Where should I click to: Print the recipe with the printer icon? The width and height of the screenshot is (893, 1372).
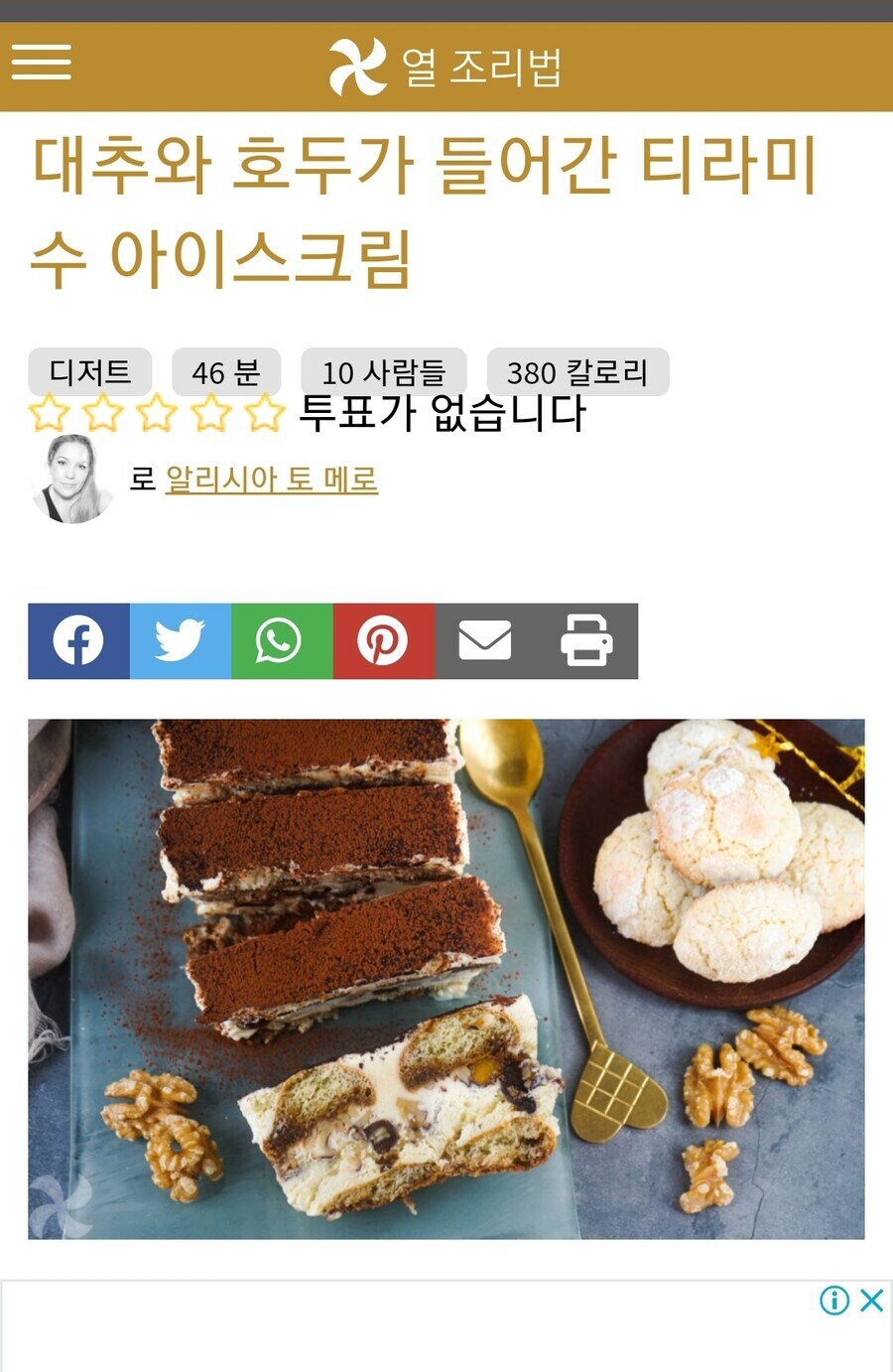tap(587, 640)
